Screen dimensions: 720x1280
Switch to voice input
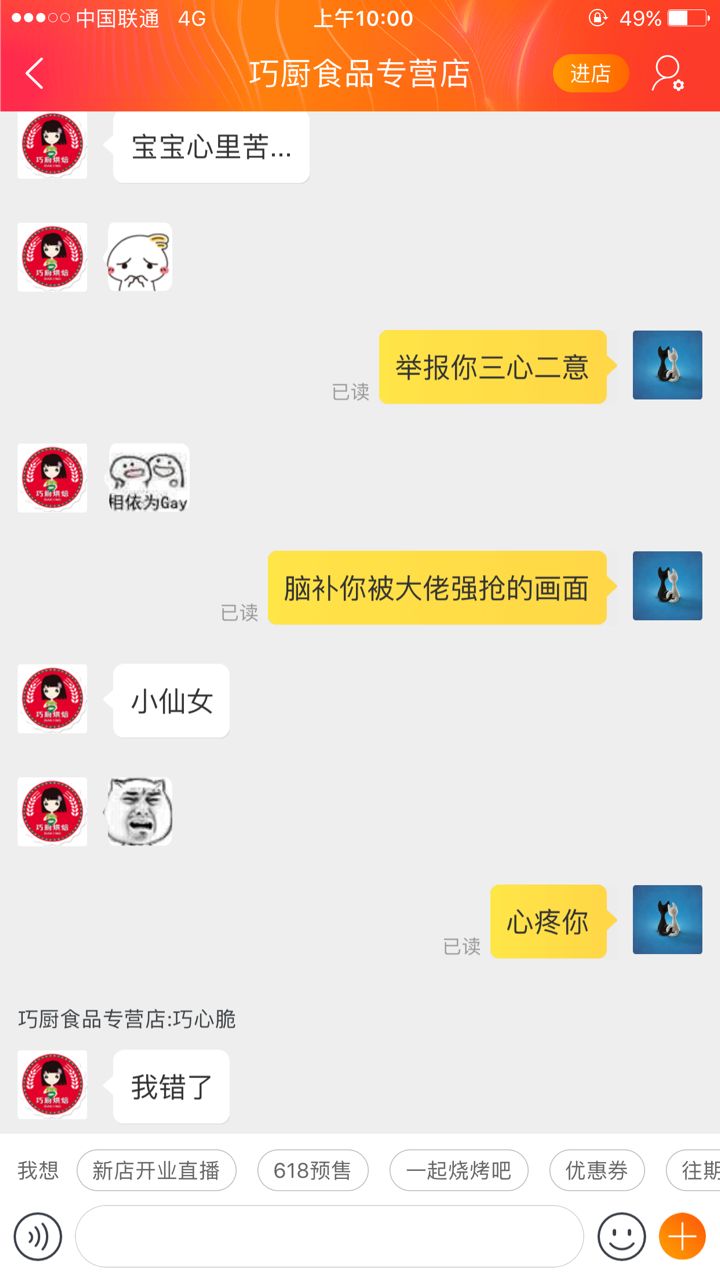pos(38,1236)
